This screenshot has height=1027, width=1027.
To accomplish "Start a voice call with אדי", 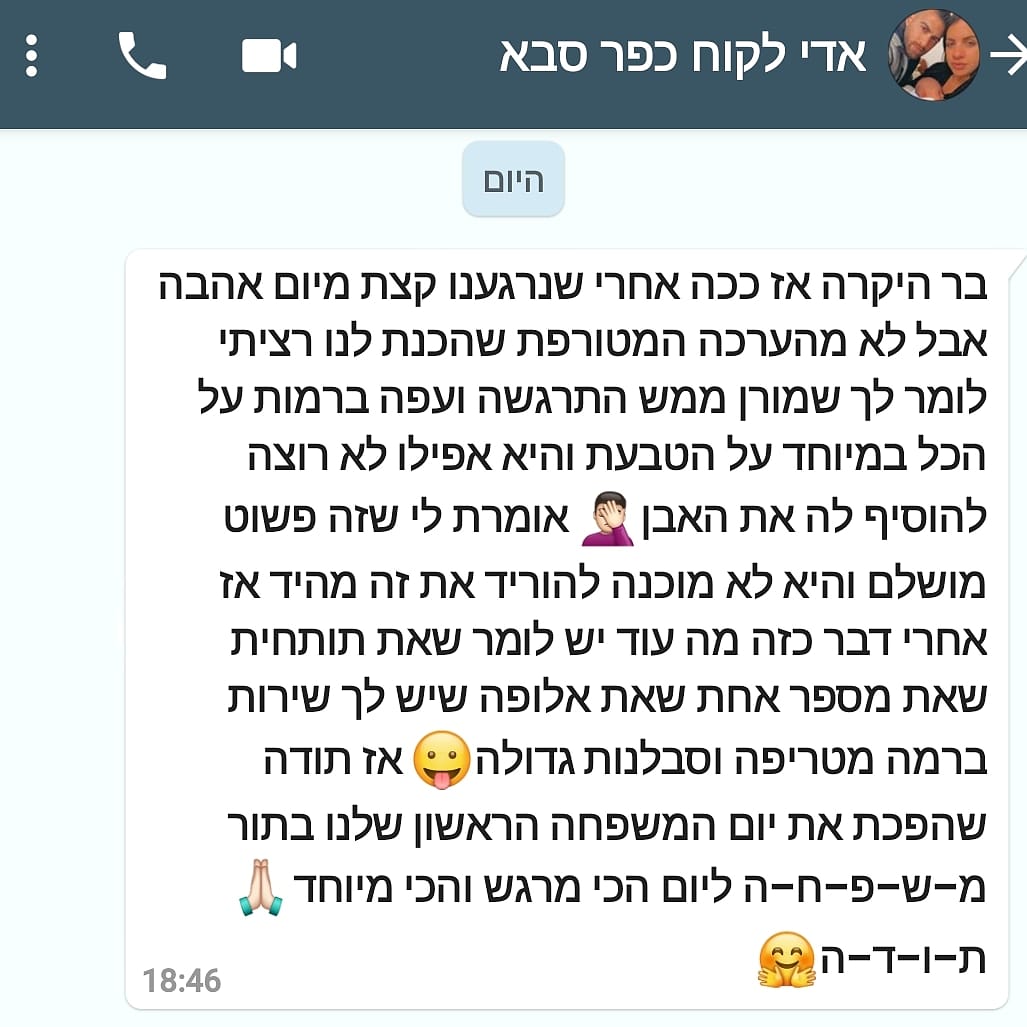I will [142, 56].
